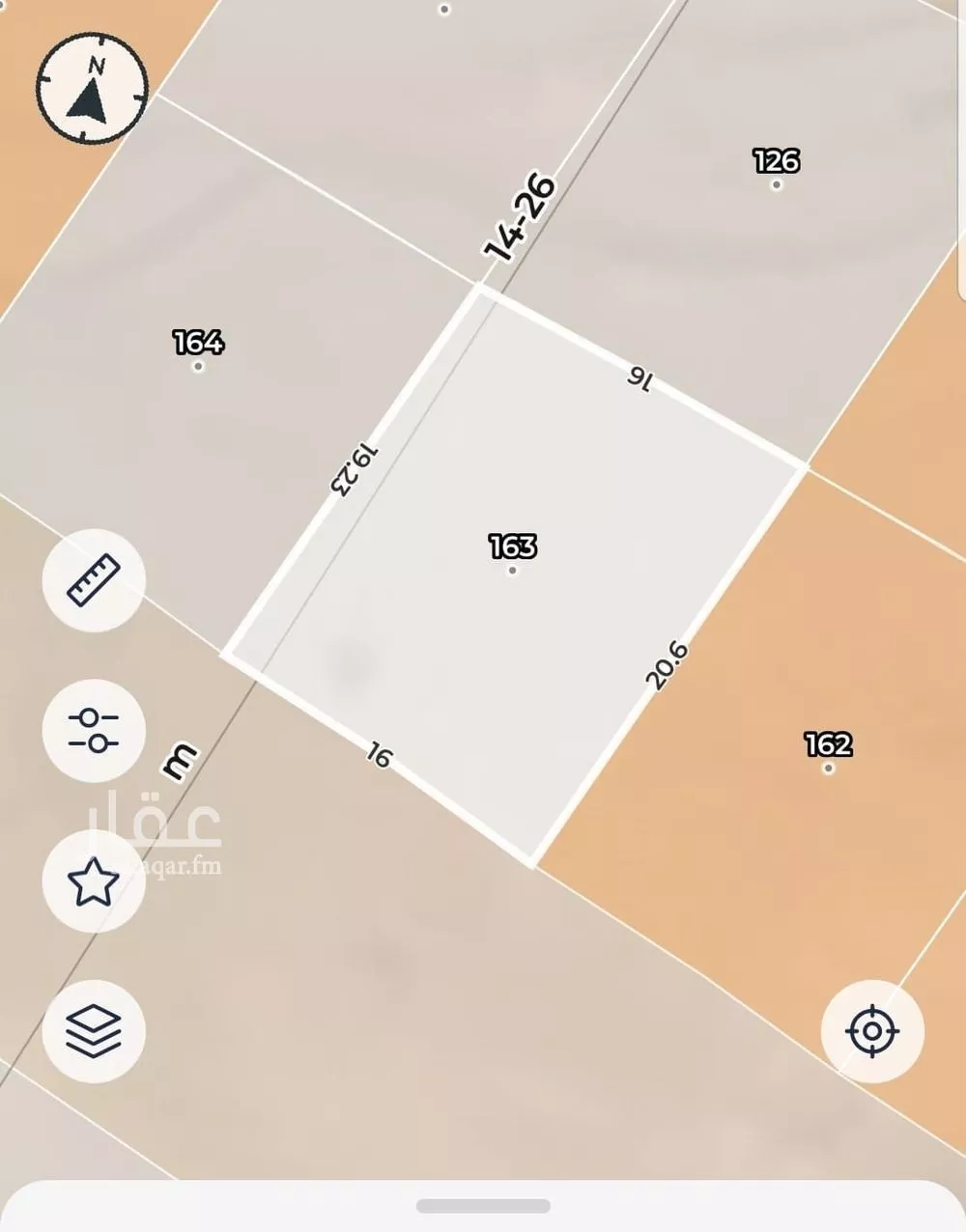966x1232 pixels.
Task: Tap the bottom sheet drag handle
Action: point(483,1206)
